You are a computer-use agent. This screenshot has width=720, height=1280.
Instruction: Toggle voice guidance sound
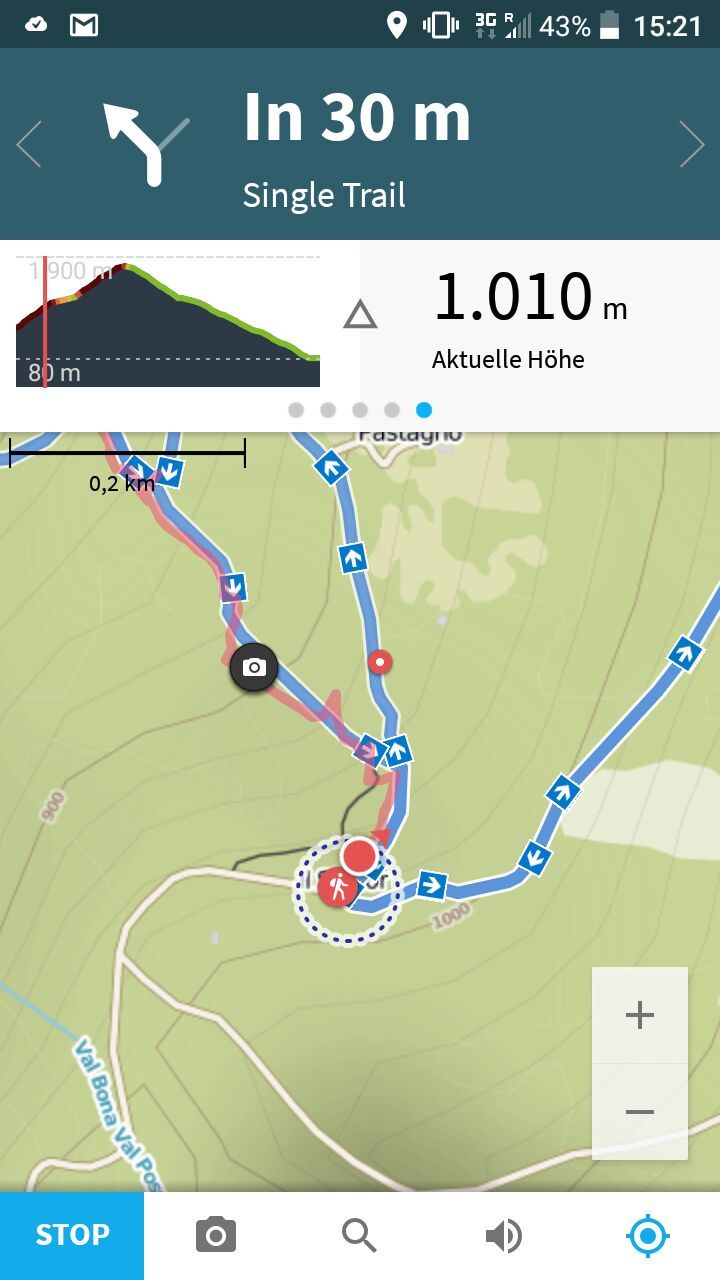point(503,1237)
